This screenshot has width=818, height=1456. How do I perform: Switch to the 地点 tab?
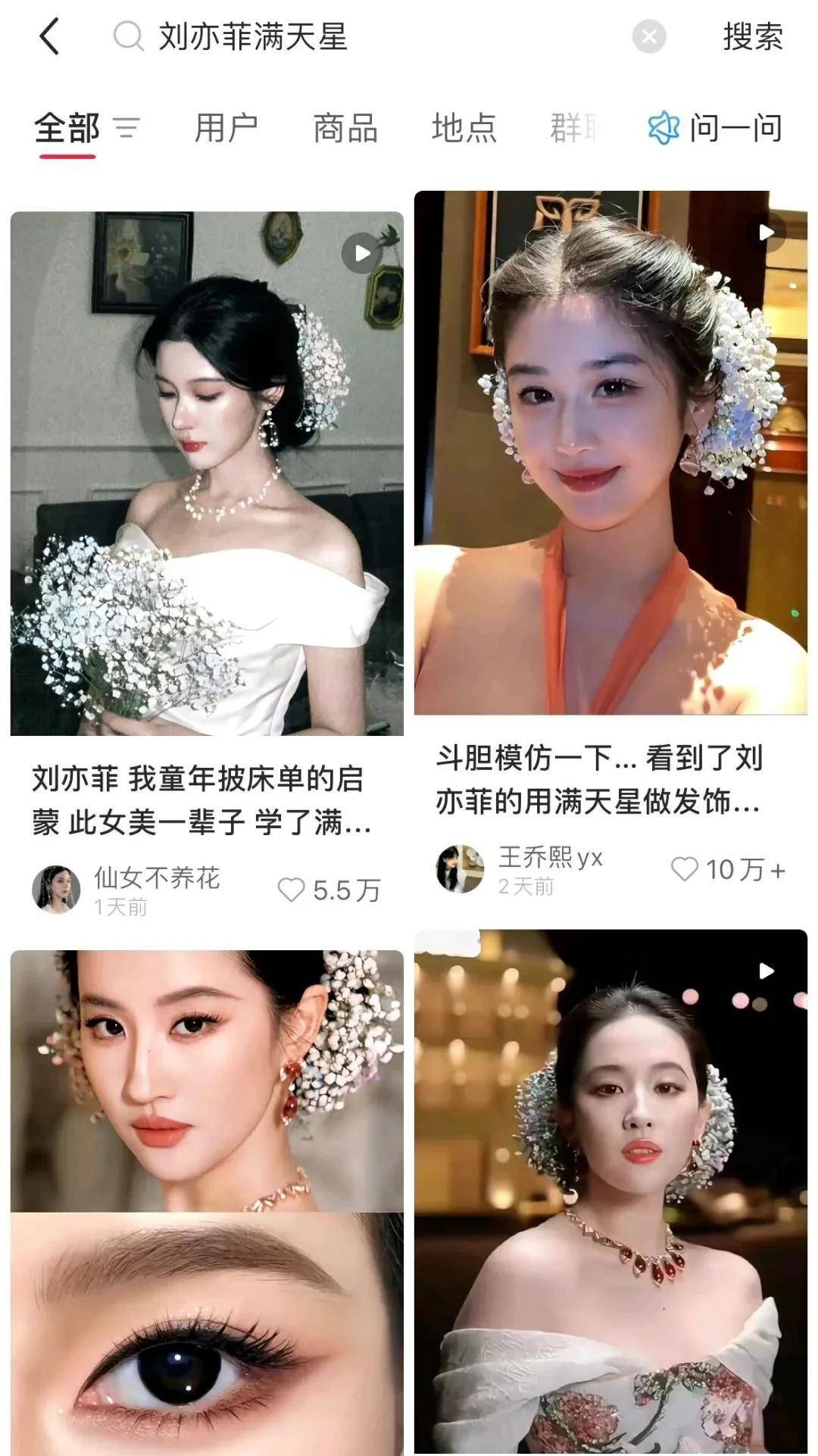(464, 128)
